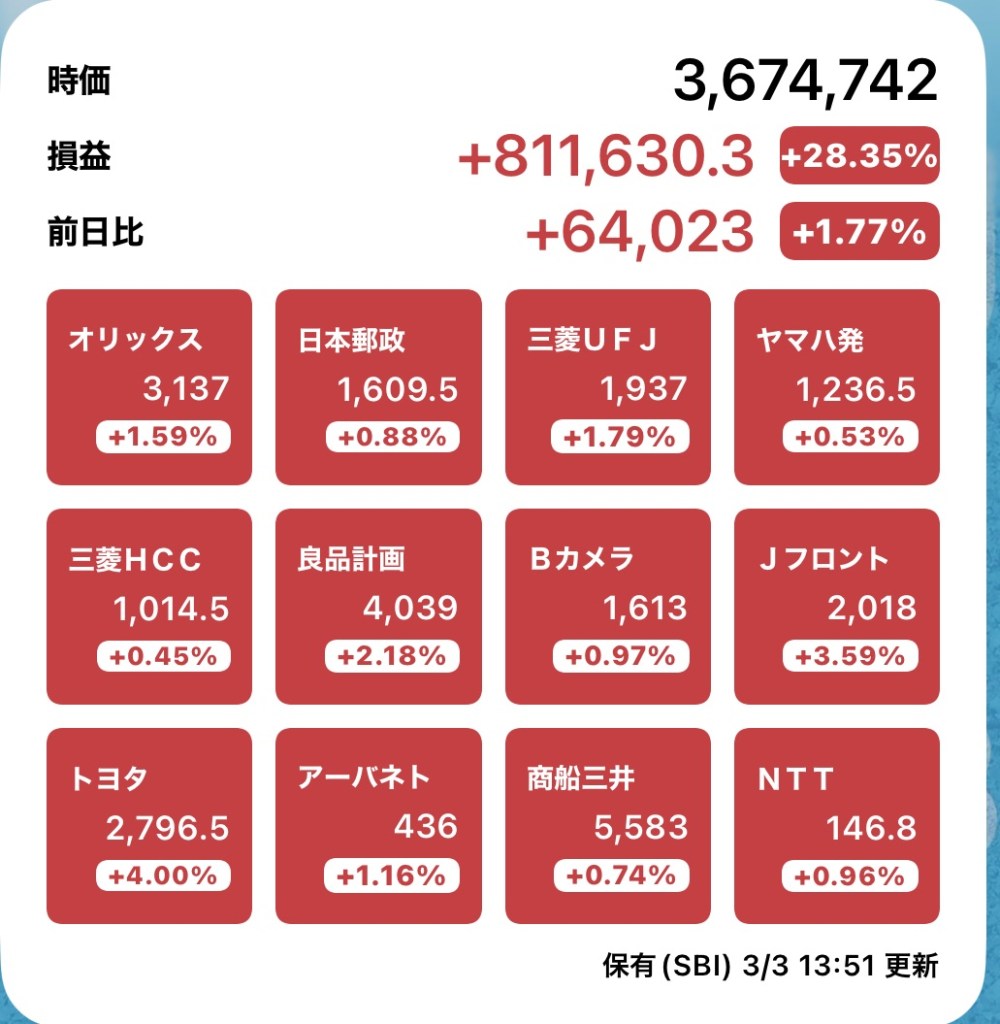Tap the 商船三井 stock tile
The width and height of the screenshot is (1000, 1024).
[607, 825]
